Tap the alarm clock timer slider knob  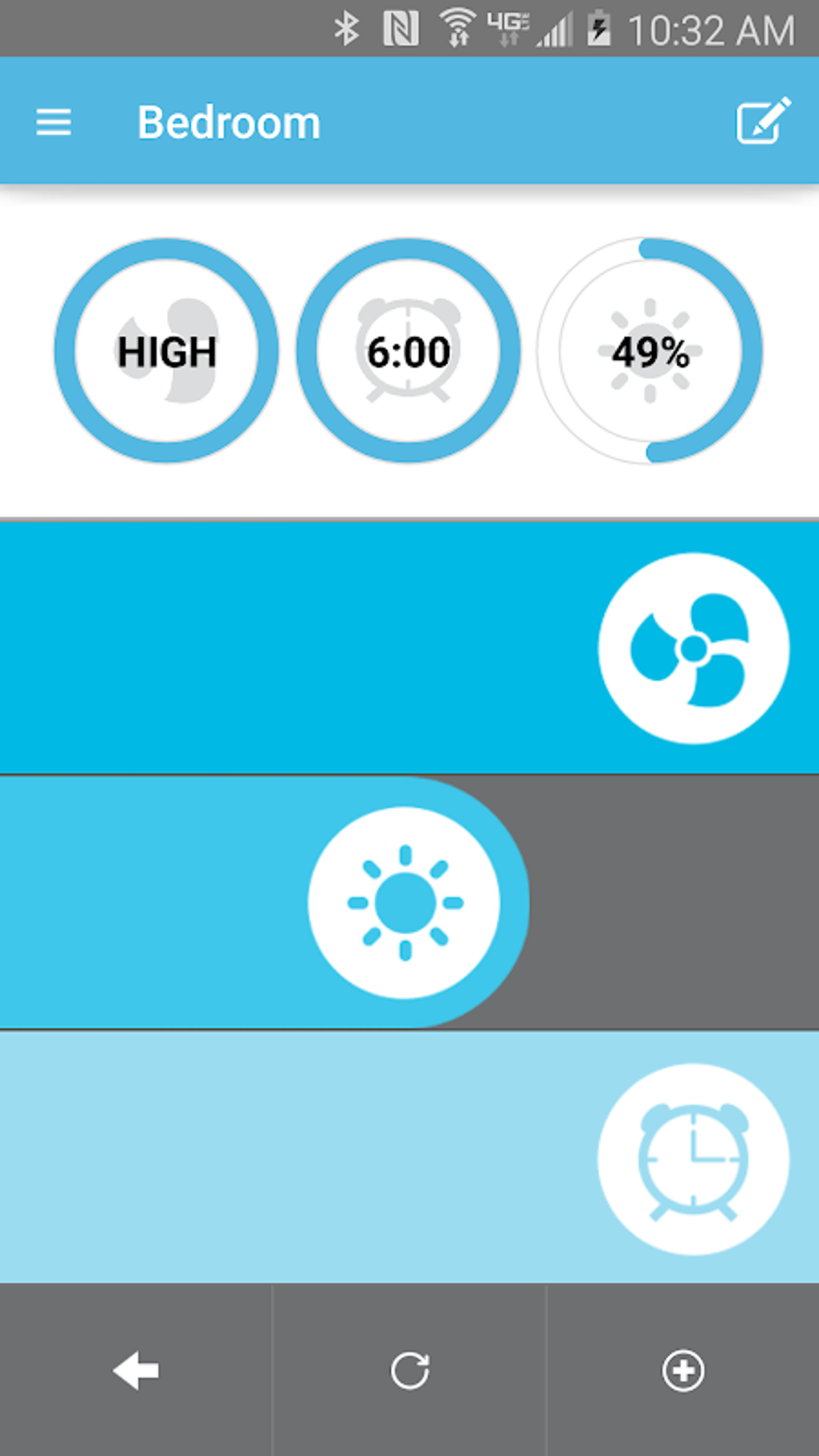tap(694, 1159)
